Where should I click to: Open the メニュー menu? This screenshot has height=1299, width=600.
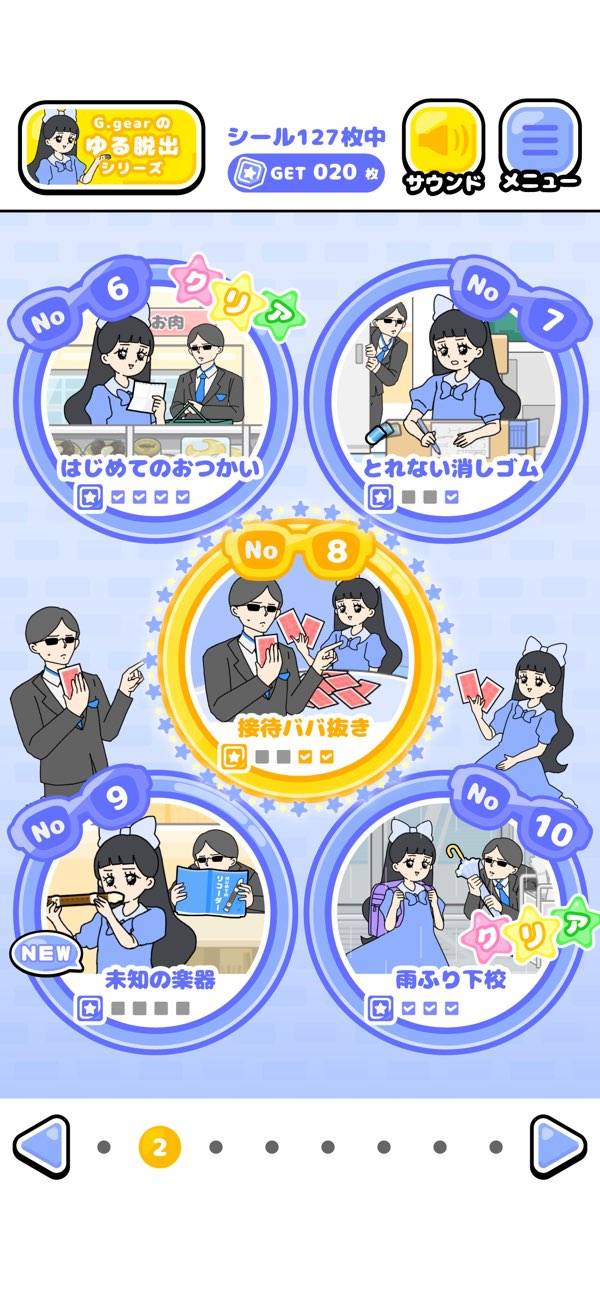click(x=539, y=144)
